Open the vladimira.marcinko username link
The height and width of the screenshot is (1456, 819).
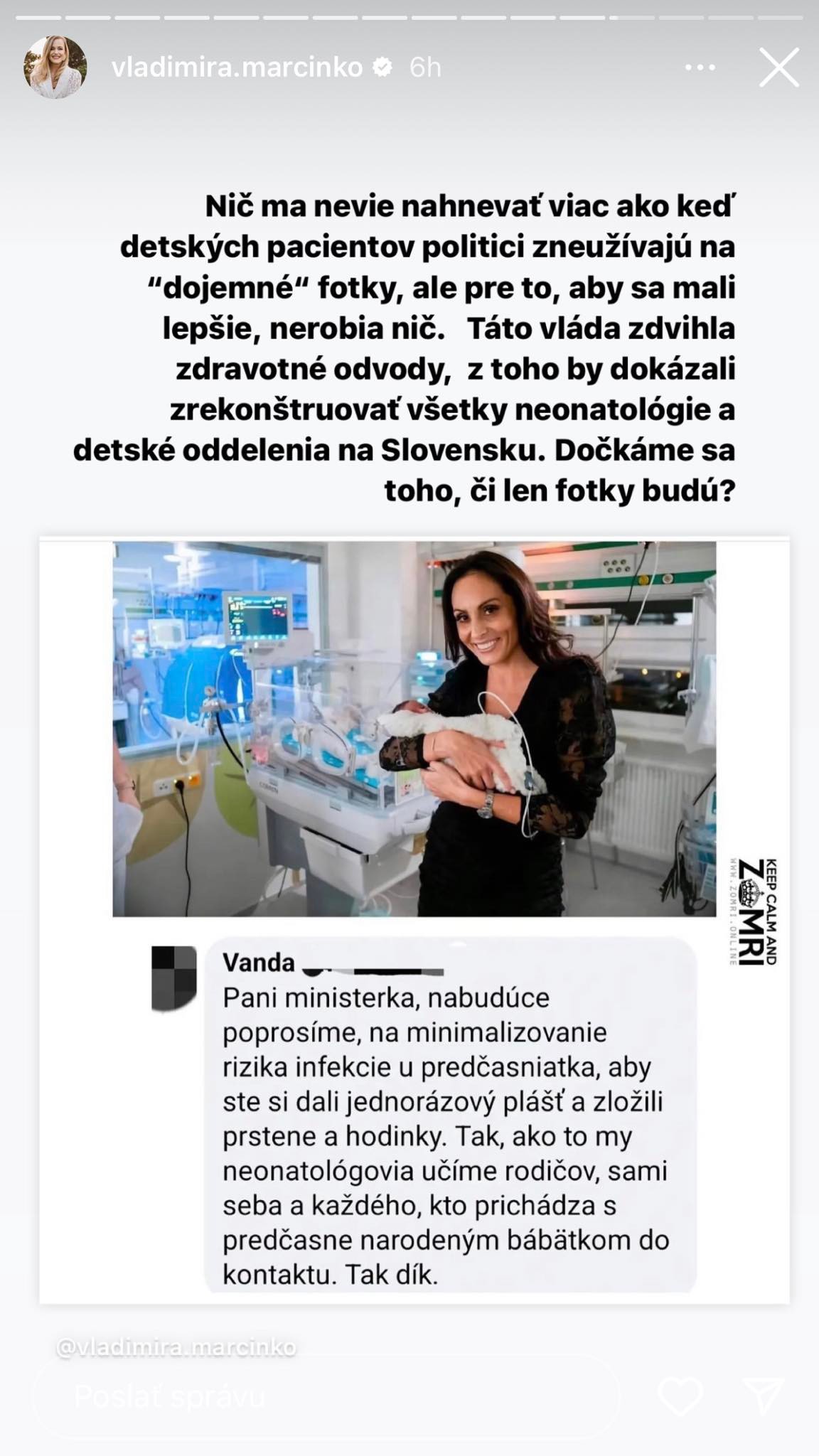[x=237, y=68]
